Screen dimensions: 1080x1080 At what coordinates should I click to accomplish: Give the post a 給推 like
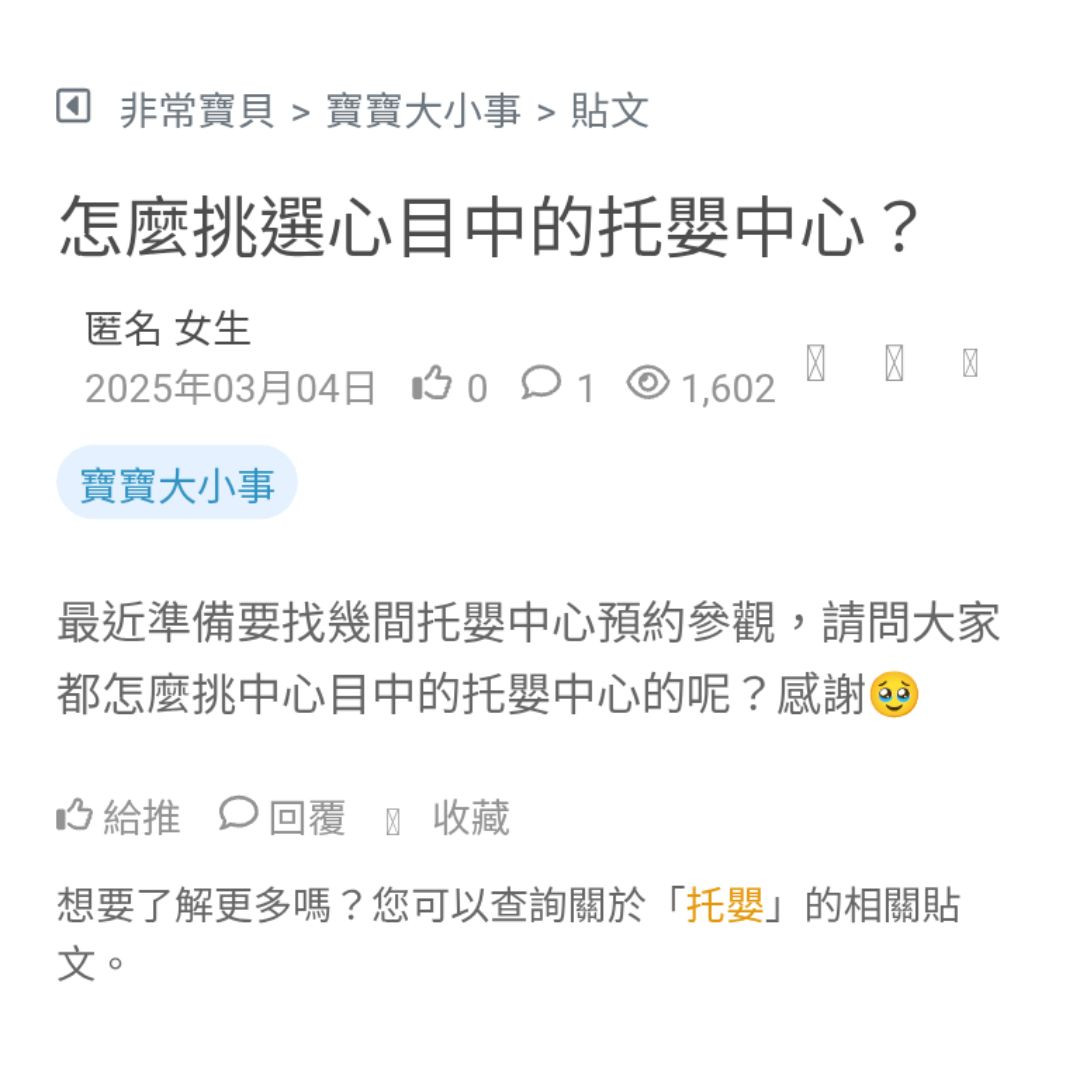click(x=119, y=817)
